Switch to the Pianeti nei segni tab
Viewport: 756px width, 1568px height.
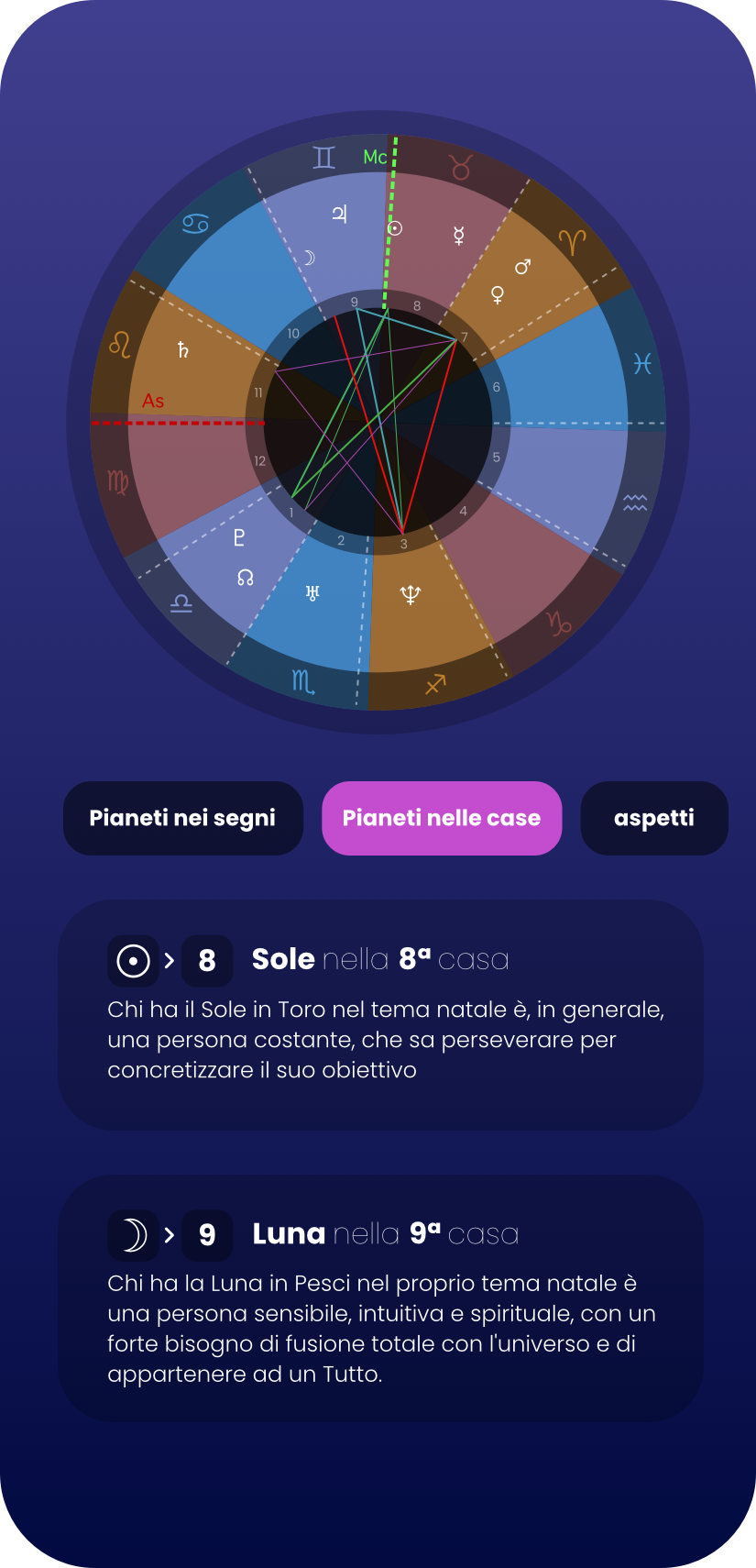(x=182, y=818)
